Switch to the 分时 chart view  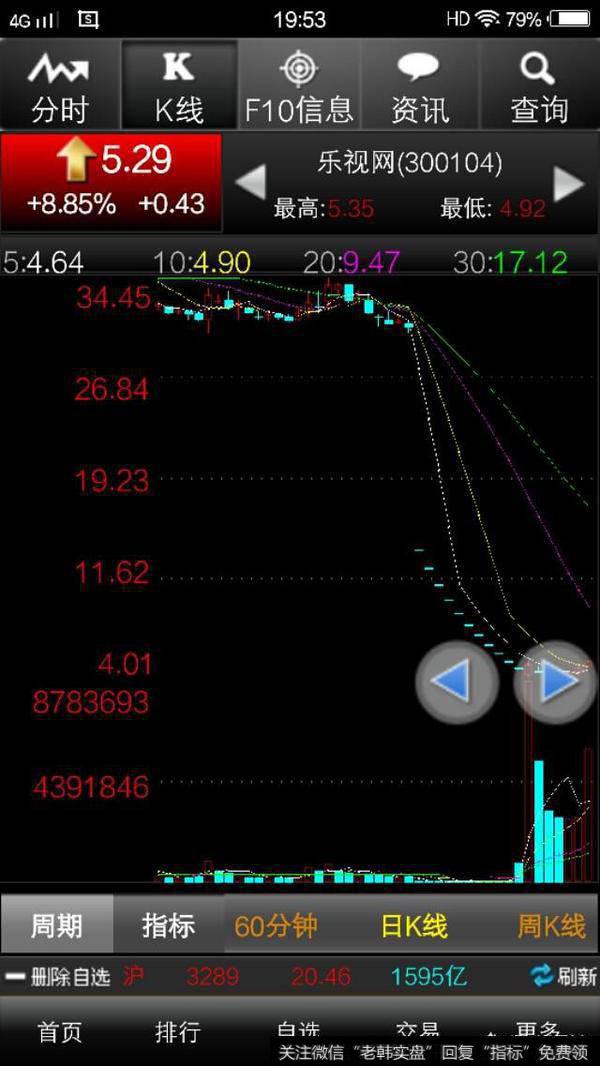[x=59, y=87]
